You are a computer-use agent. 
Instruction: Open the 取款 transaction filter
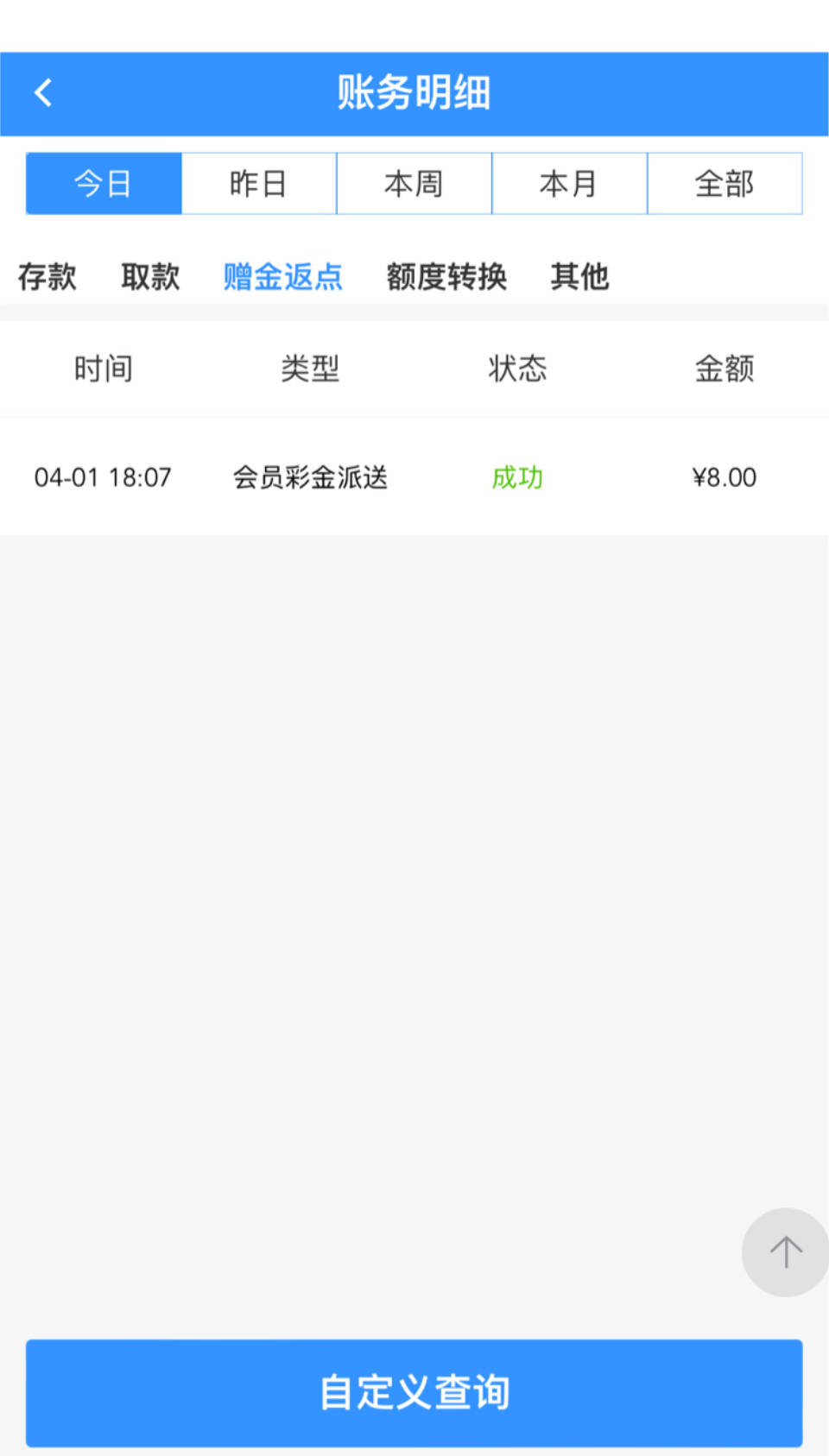(x=149, y=276)
